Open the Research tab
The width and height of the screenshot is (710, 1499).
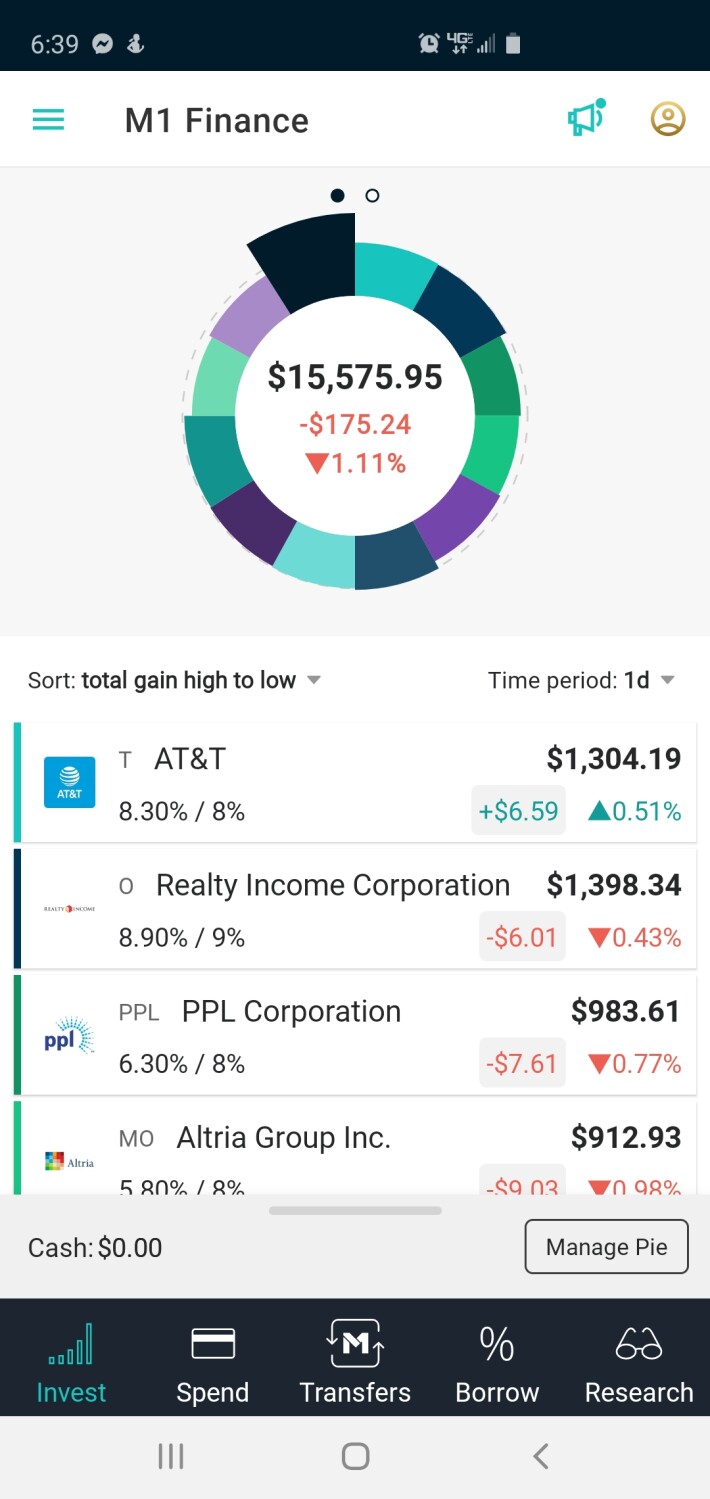(x=639, y=1363)
